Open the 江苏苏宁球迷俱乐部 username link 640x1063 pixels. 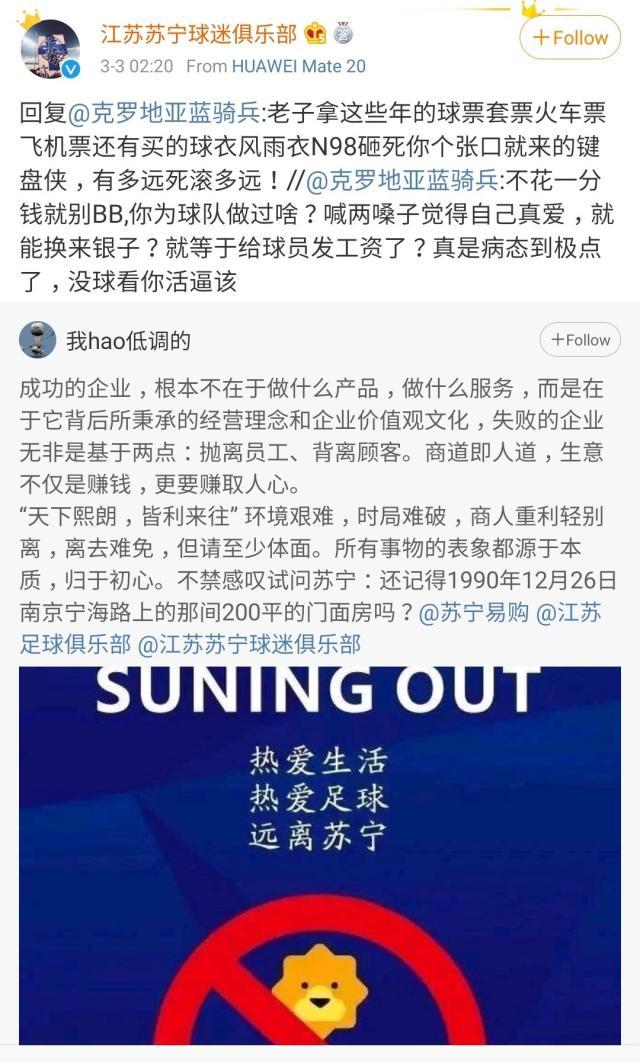click(x=198, y=34)
